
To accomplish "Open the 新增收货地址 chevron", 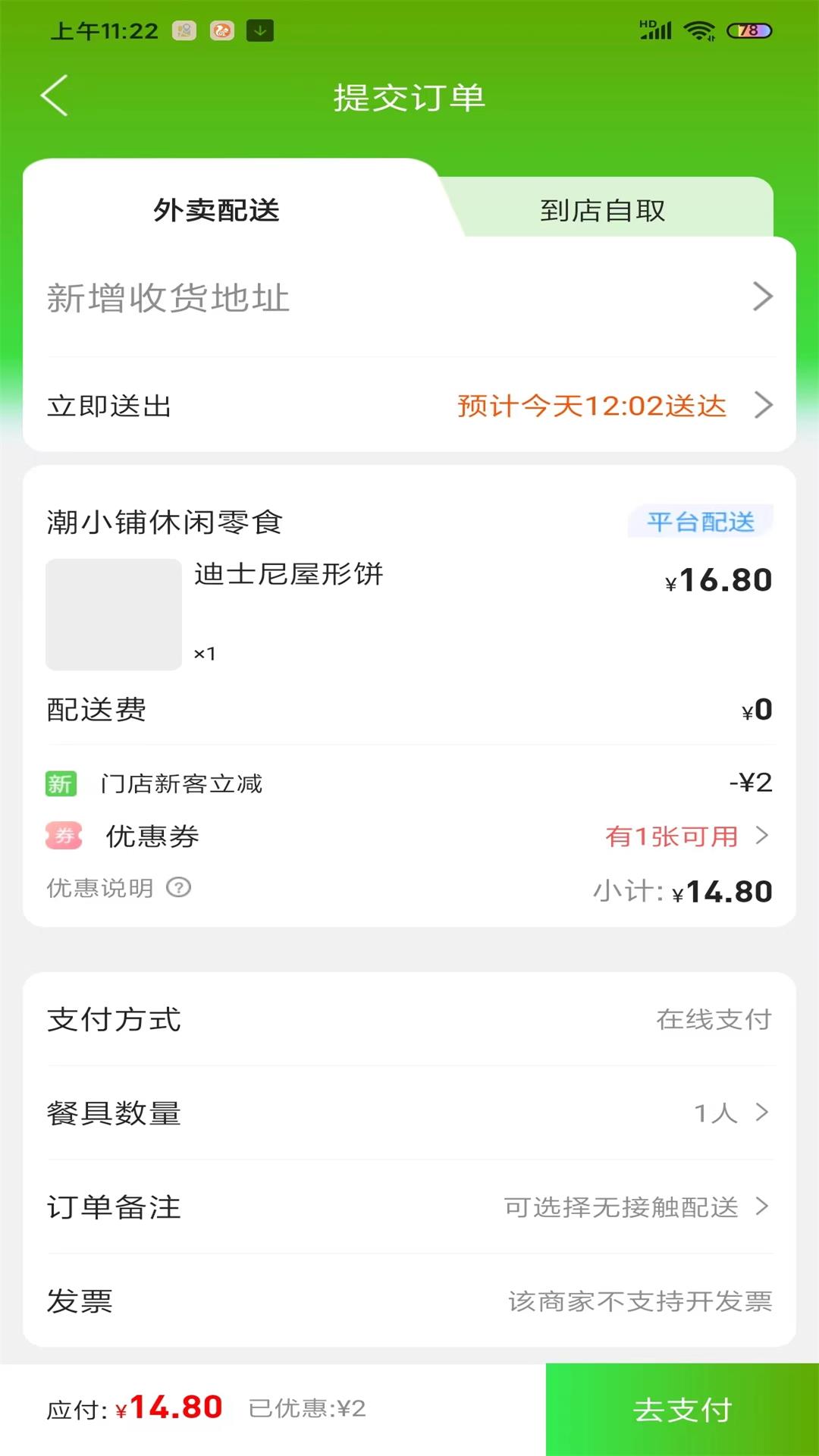I will click(x=764, y=297).
